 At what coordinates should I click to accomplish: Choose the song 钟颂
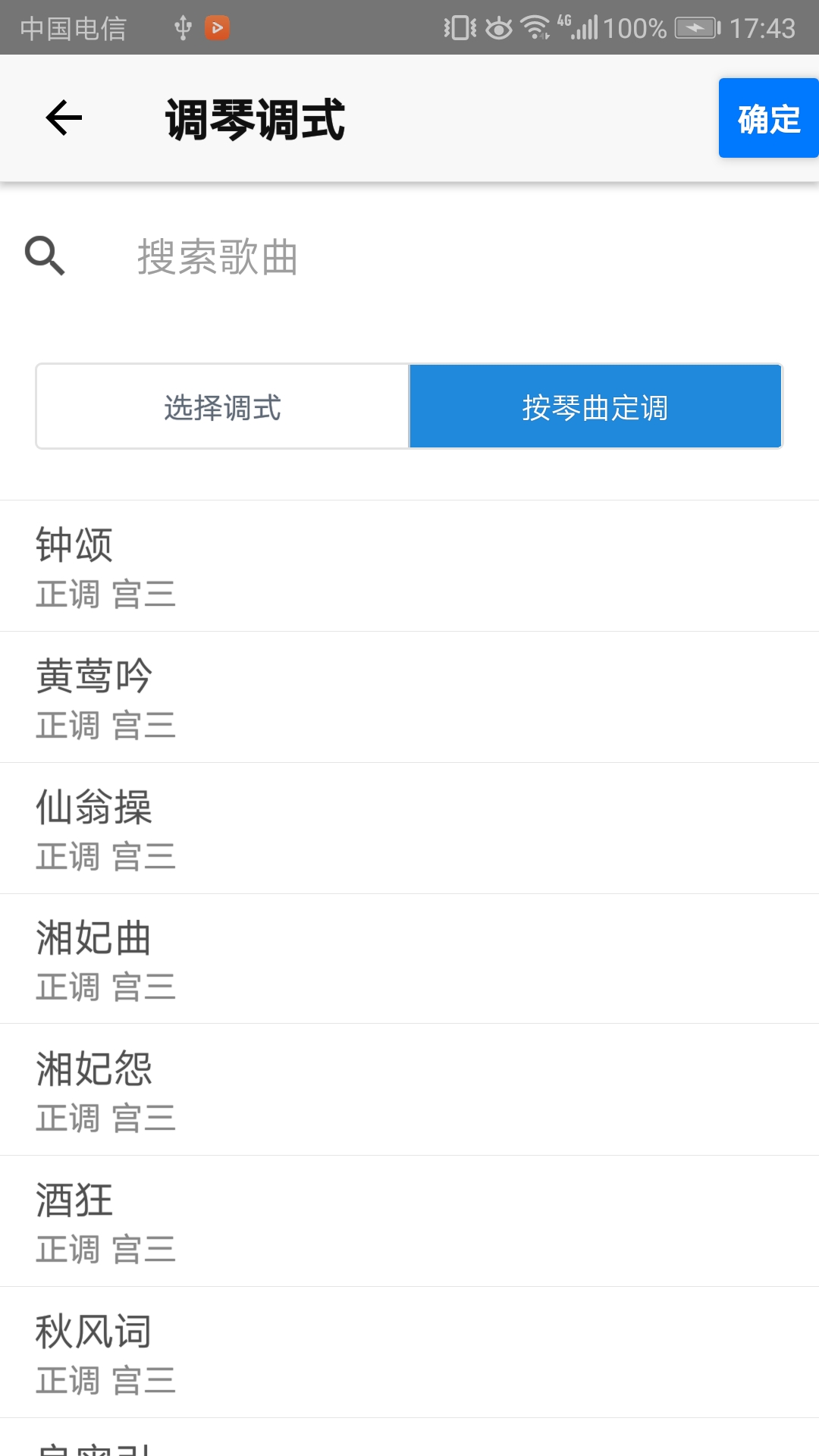pos(409,566)
